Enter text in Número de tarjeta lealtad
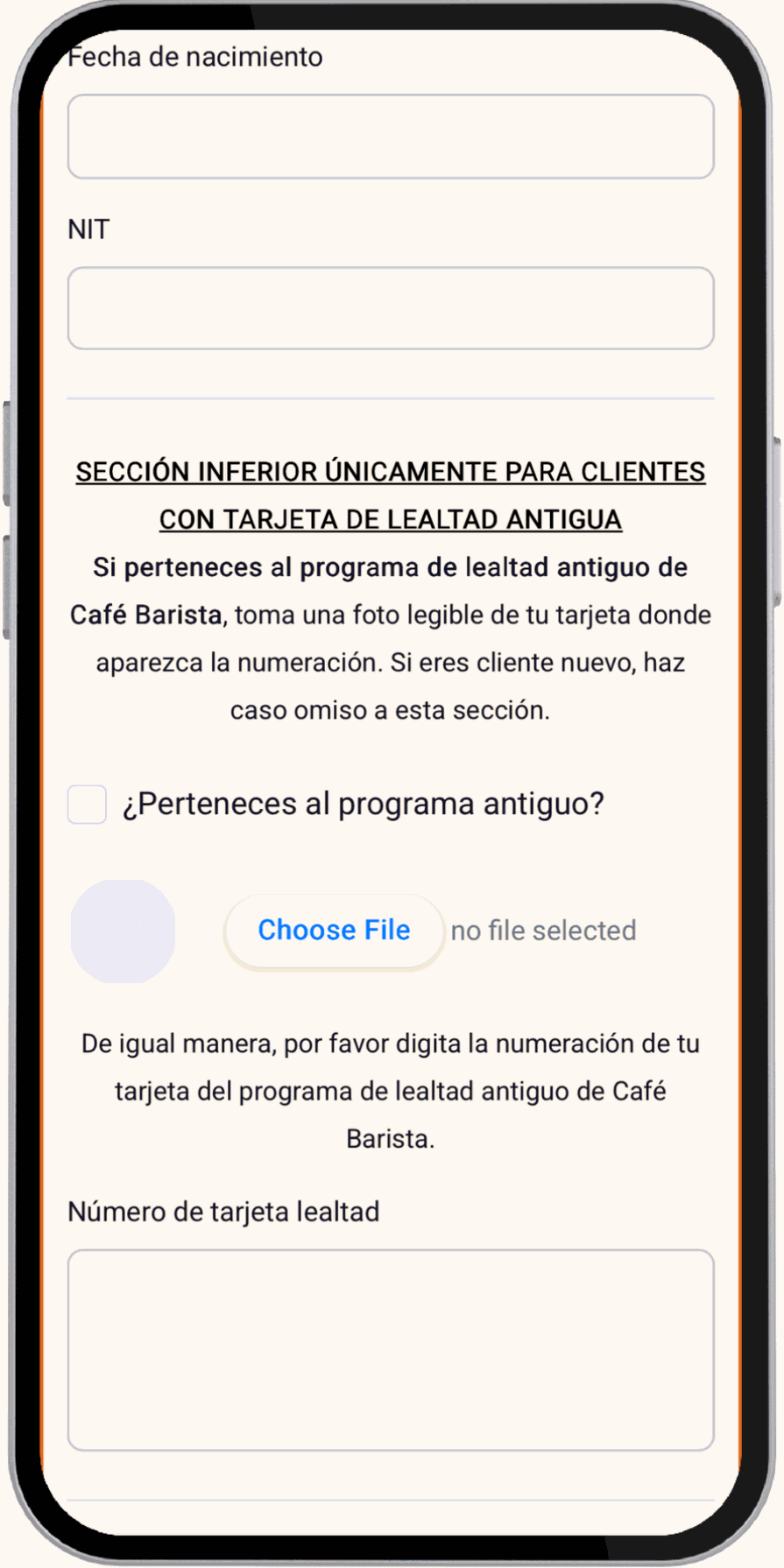Image resolution: width=784 pixels, height=1568 pixels. tap(391, 1349)
